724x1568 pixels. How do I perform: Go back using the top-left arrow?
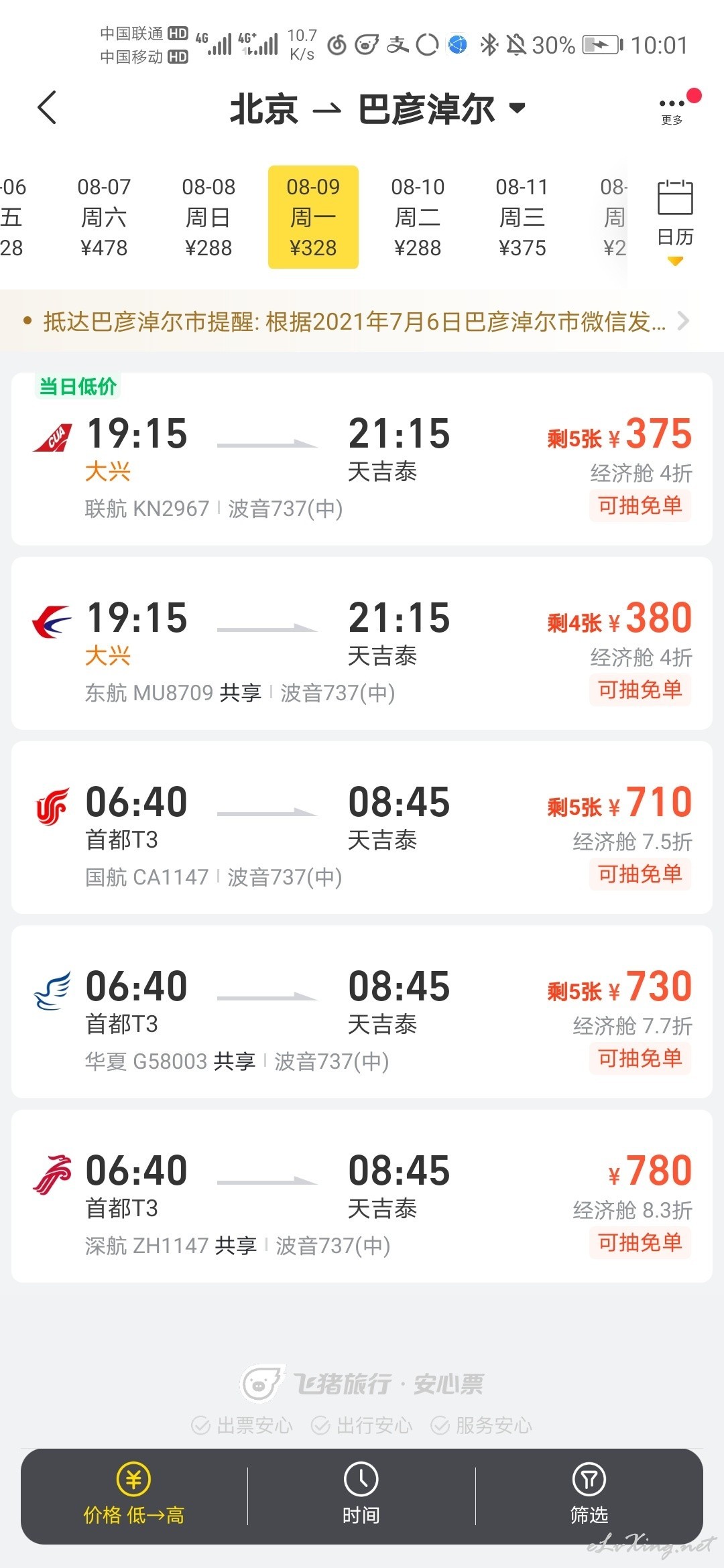47,108
